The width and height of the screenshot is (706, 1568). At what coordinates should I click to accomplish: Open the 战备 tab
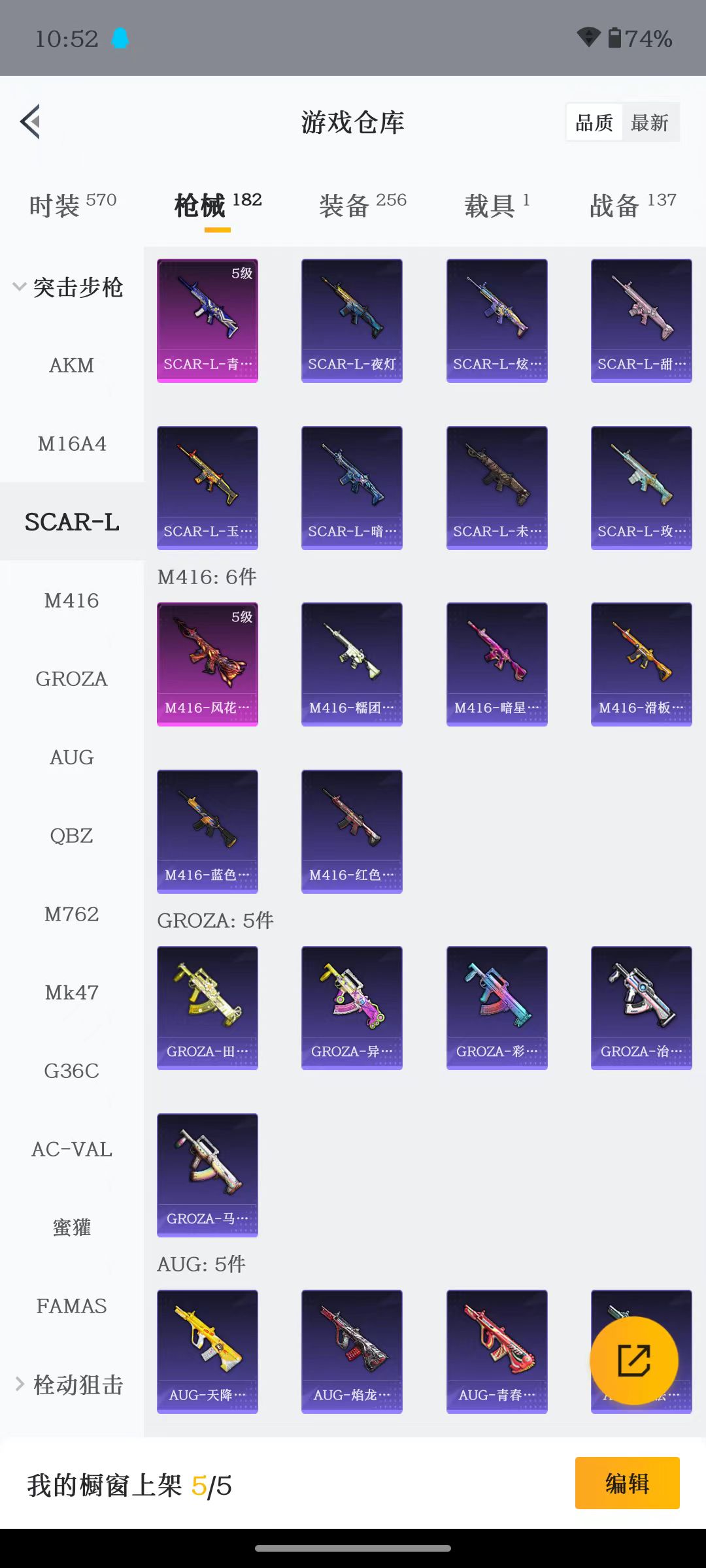(633, 205)
